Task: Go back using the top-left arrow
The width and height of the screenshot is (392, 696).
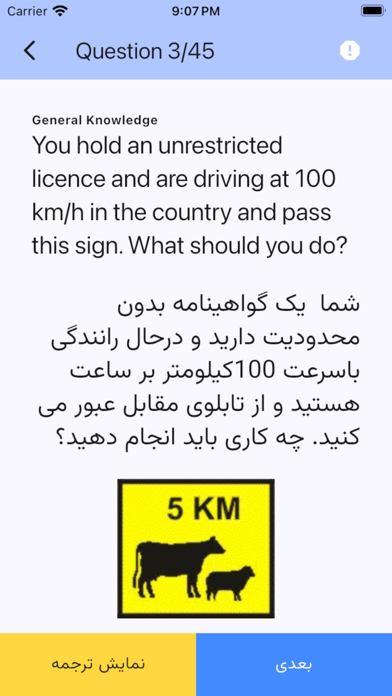Action: pyautogui.click(x=30, y=51)
